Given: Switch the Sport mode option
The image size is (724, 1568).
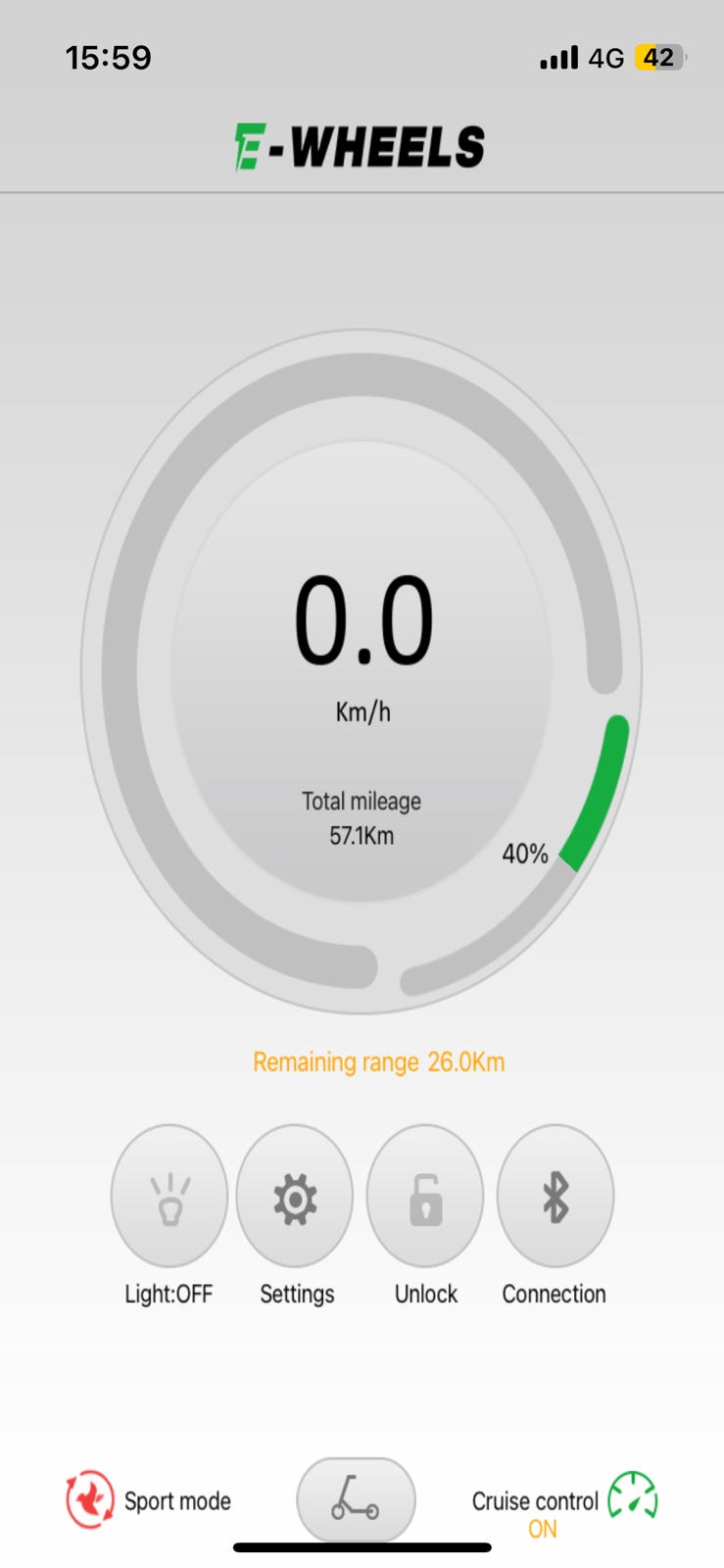Looking at the screenshot, I should point(149,1499).
